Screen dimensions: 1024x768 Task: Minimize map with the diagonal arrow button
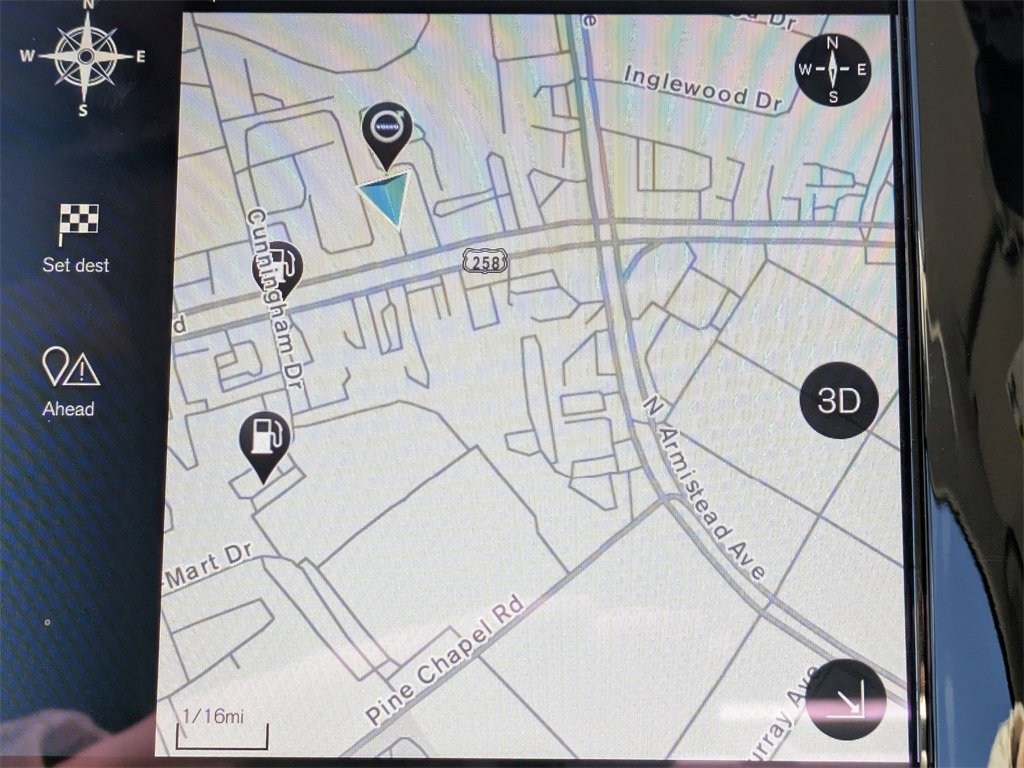click(x=847, y=700)
